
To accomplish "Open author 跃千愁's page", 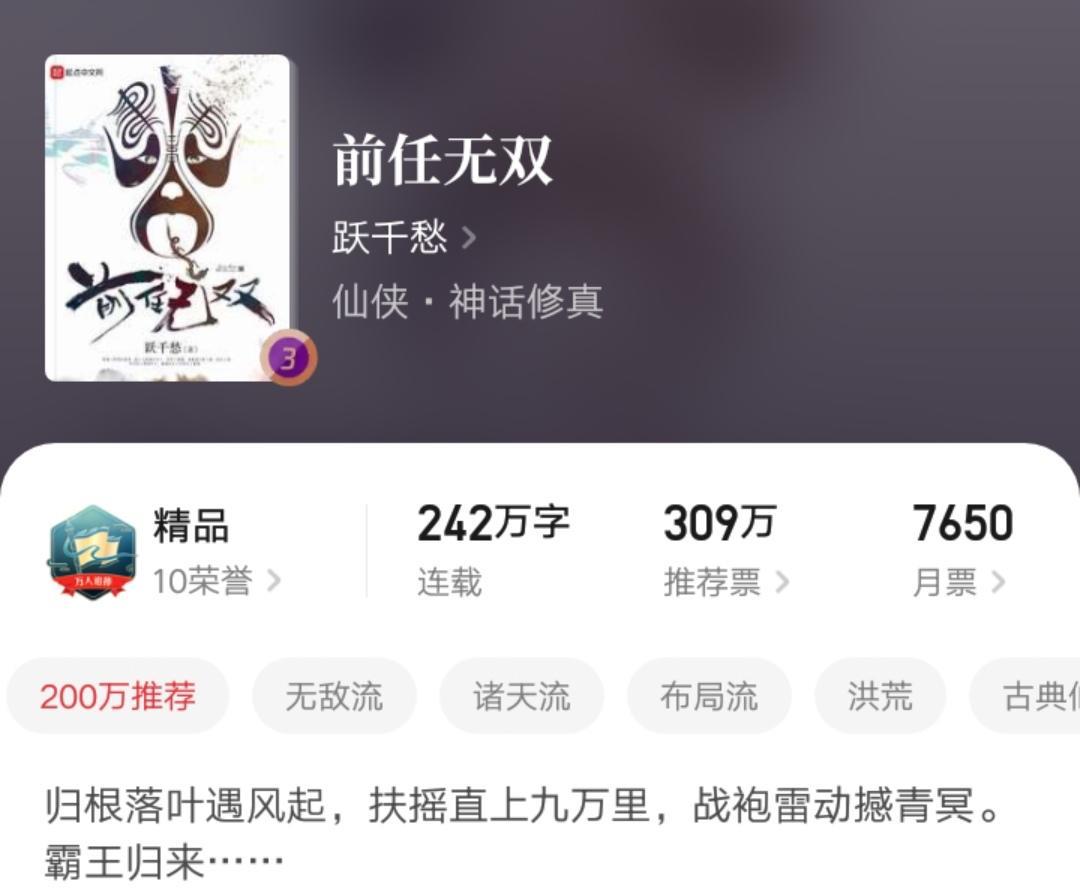I will pyautogui.click(x=403, y=239).
